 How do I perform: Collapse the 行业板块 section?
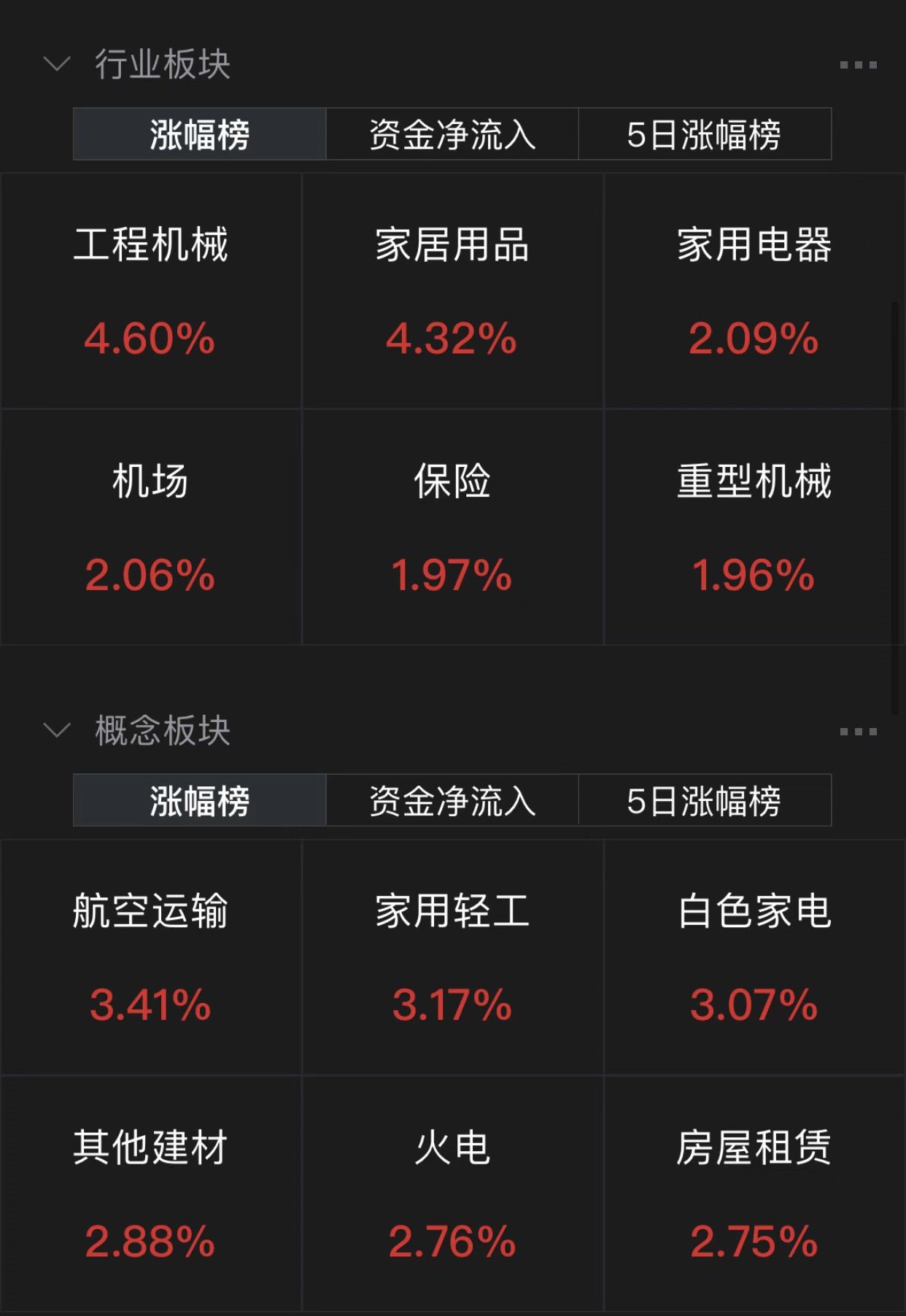tap(57, 64)
